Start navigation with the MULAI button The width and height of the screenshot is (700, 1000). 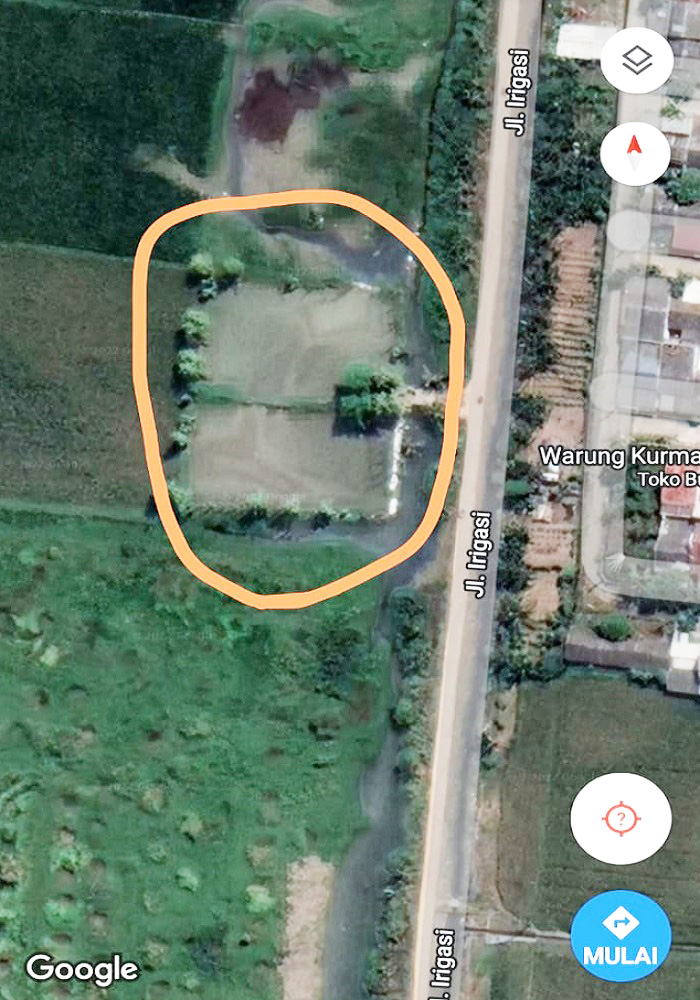point(620,936)
